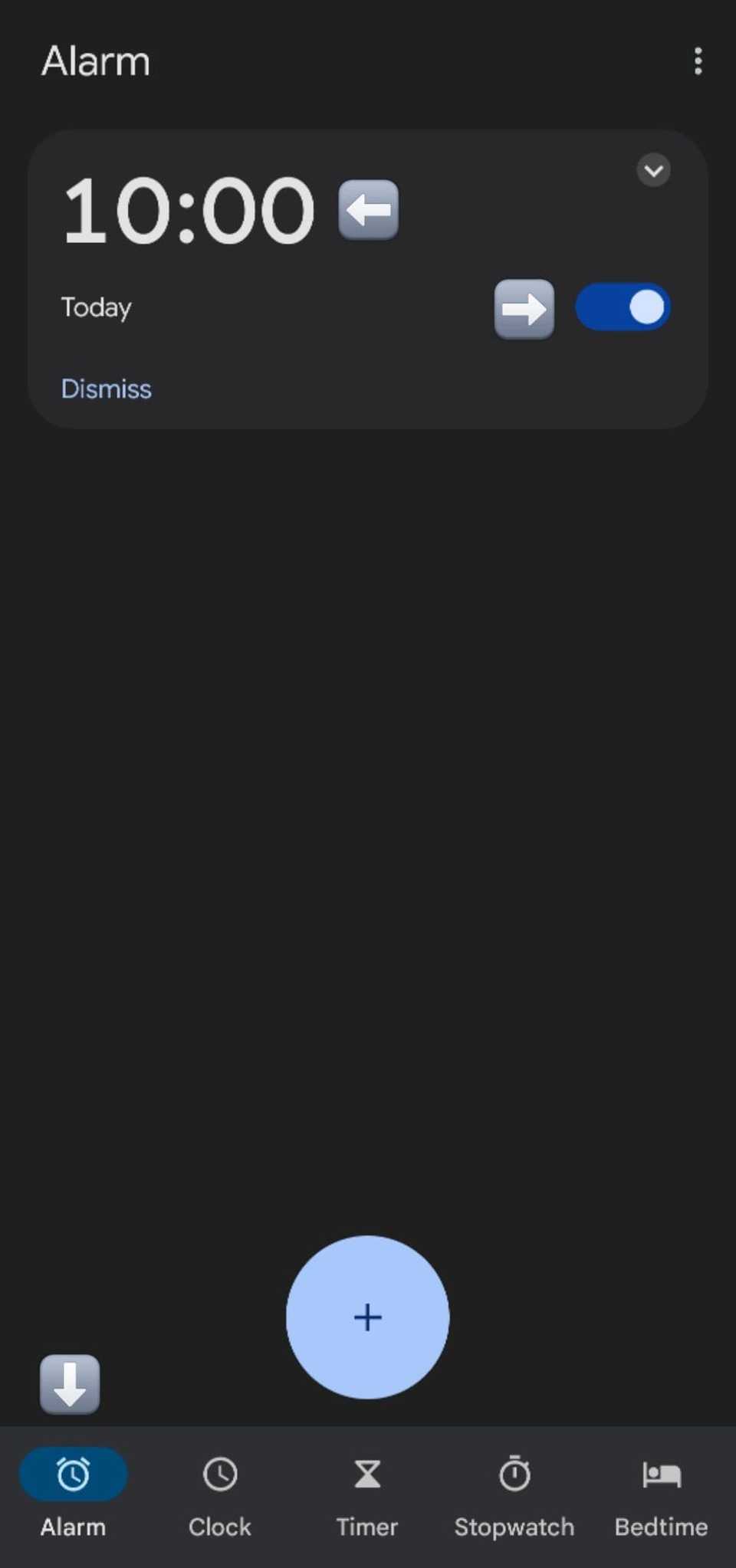Add a new alarm
This screenshot has width=736, height=1568.
pos(367,1317)
